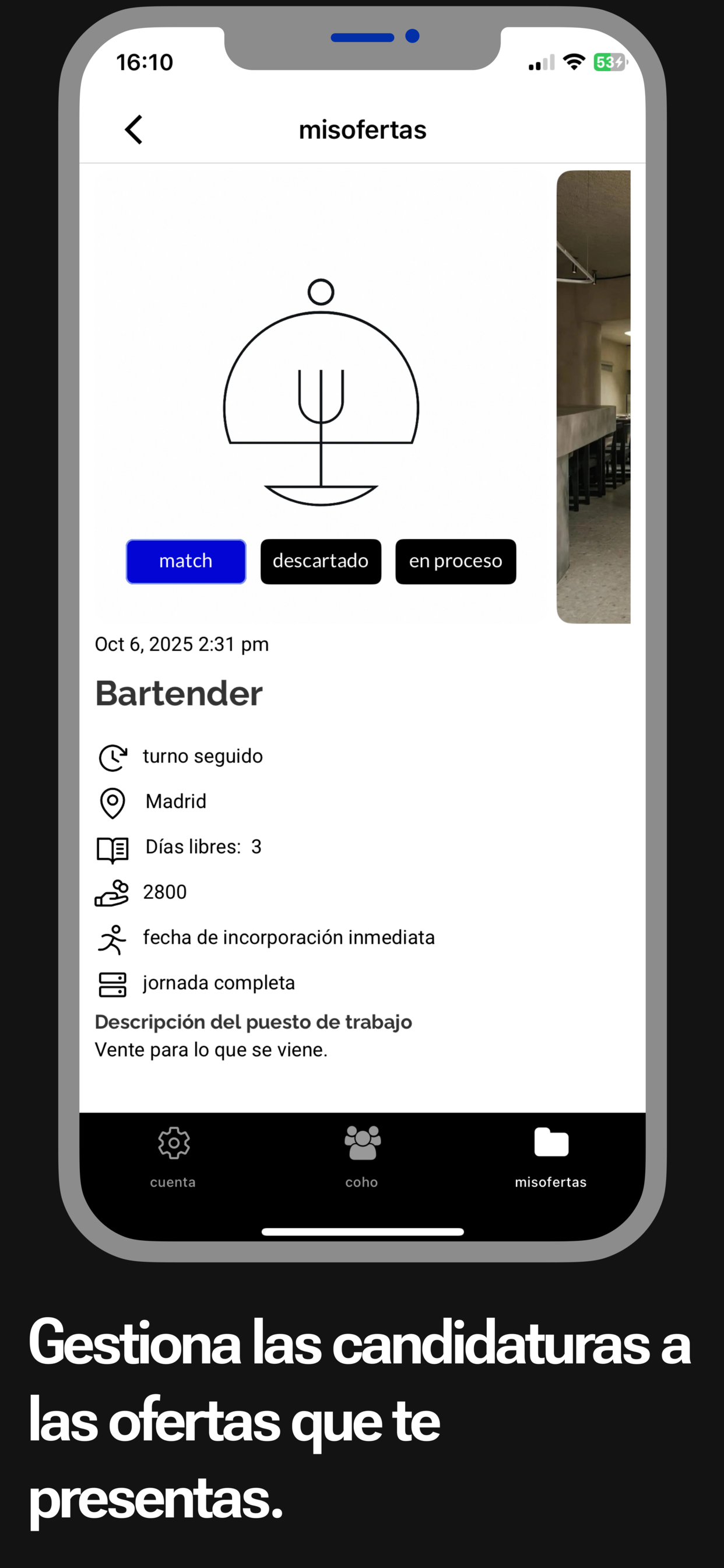Click the timestamp Oct 6, 2025

182,644
